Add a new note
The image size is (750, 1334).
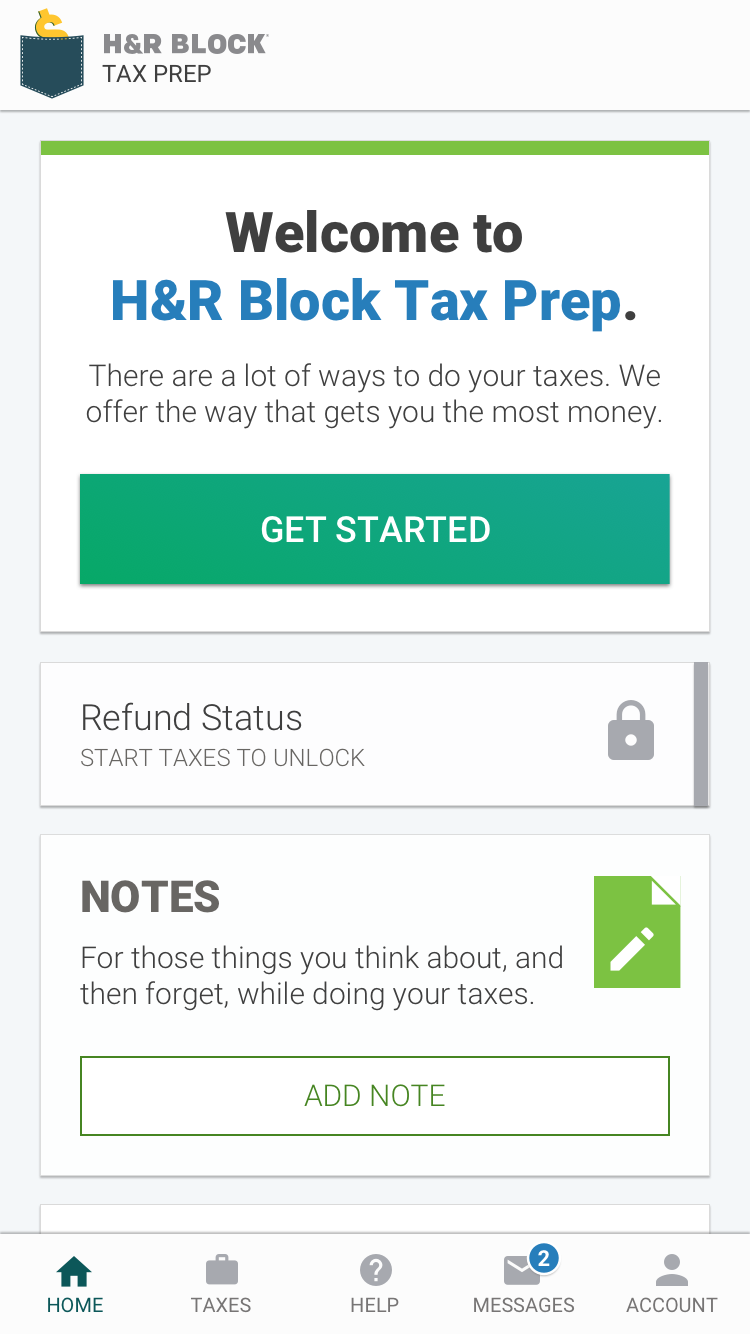[x=375, y=1096]
